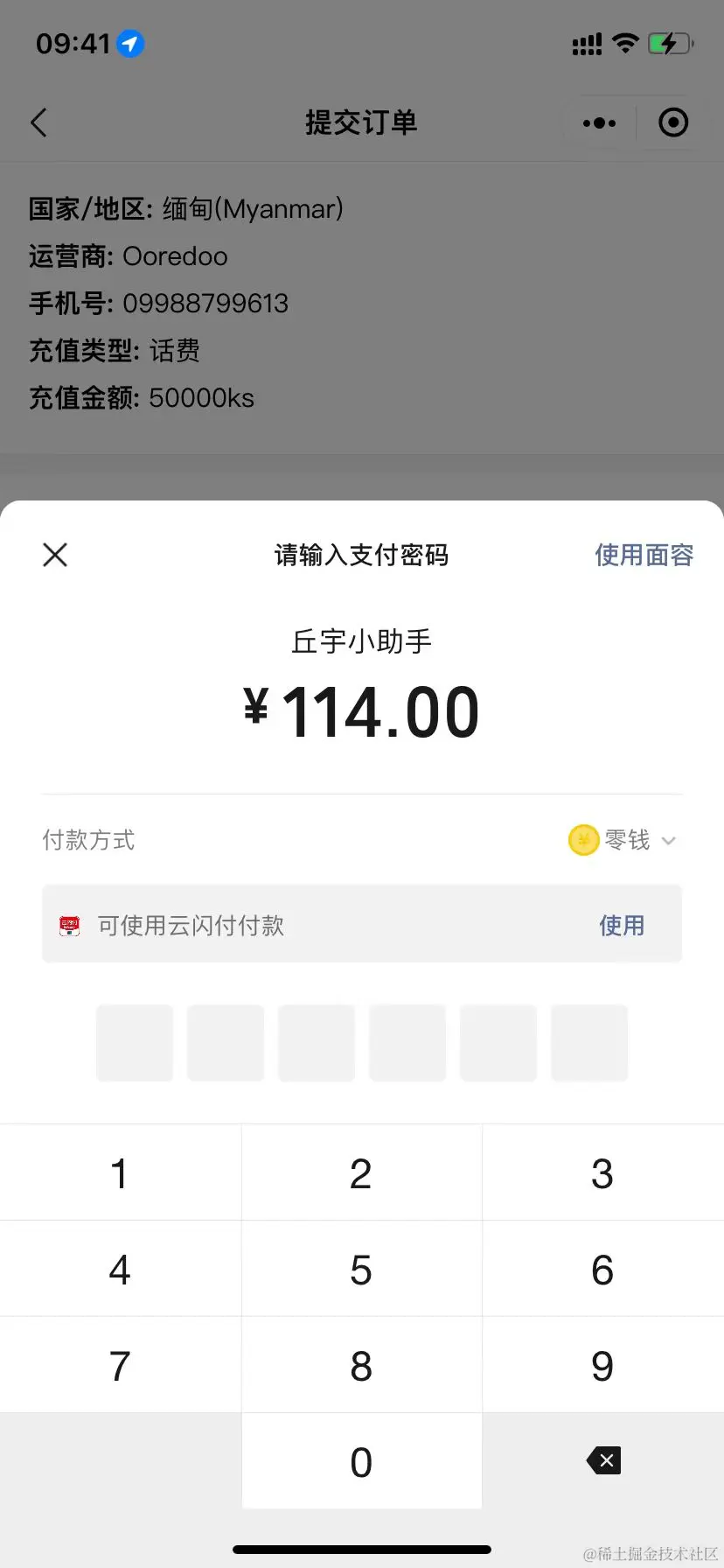Switch to Face ID with 使用面容
Image resolution: width=724 pixels, height=1568 pixels.
644,555
